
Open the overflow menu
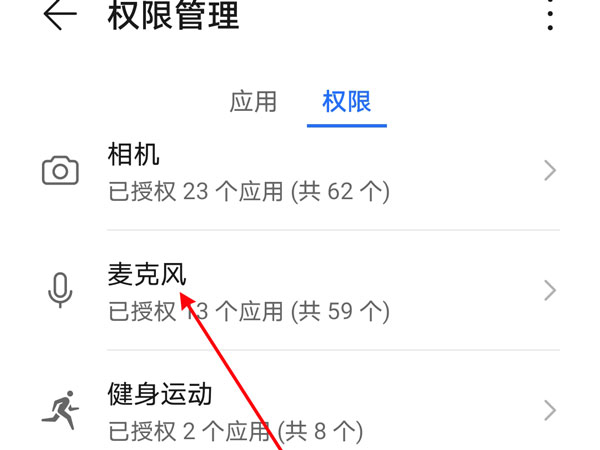pyautogui.click(x=550, y=15)
